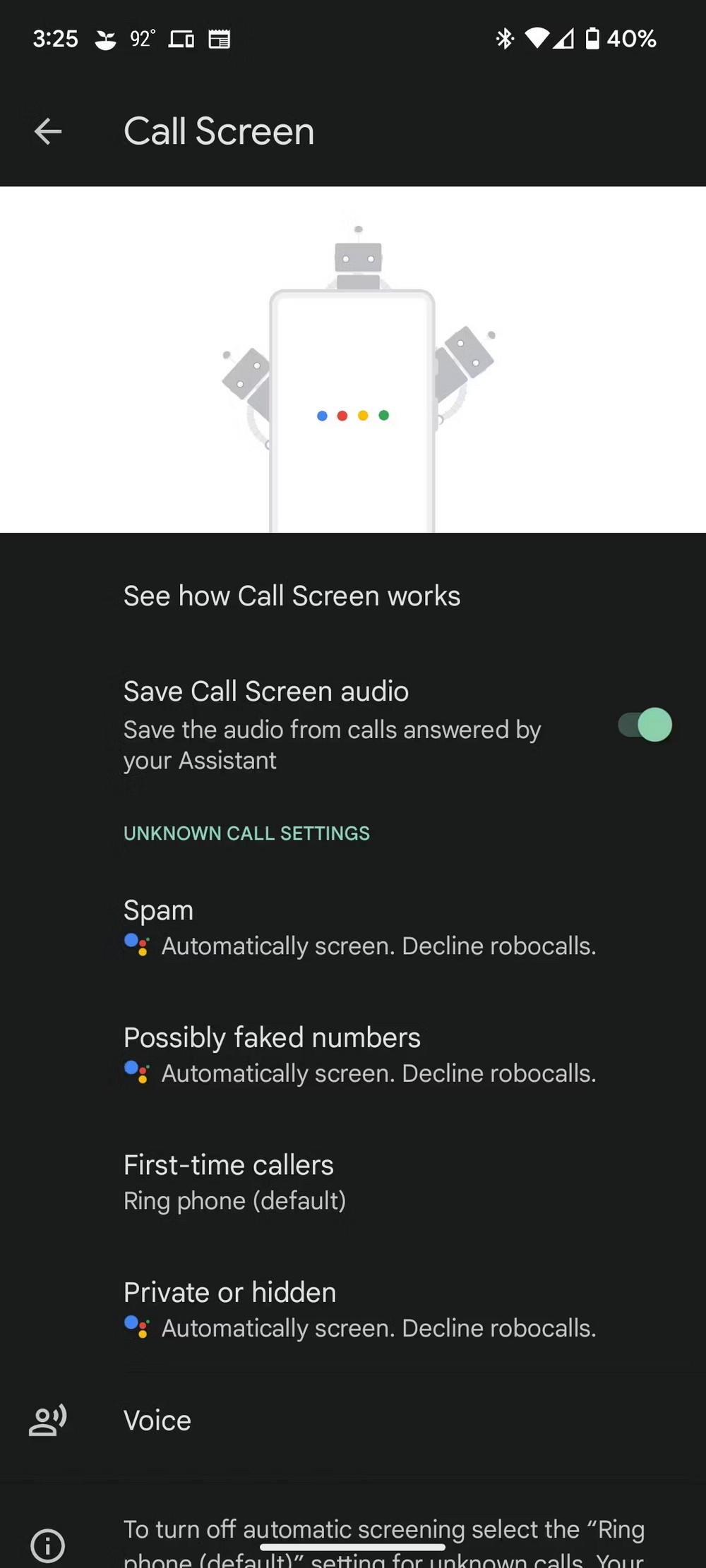Image resolution: width=706 pixels, height=1568 pixels.
Task: Turn off Save Call Screen audio
Action: point(645,725)
